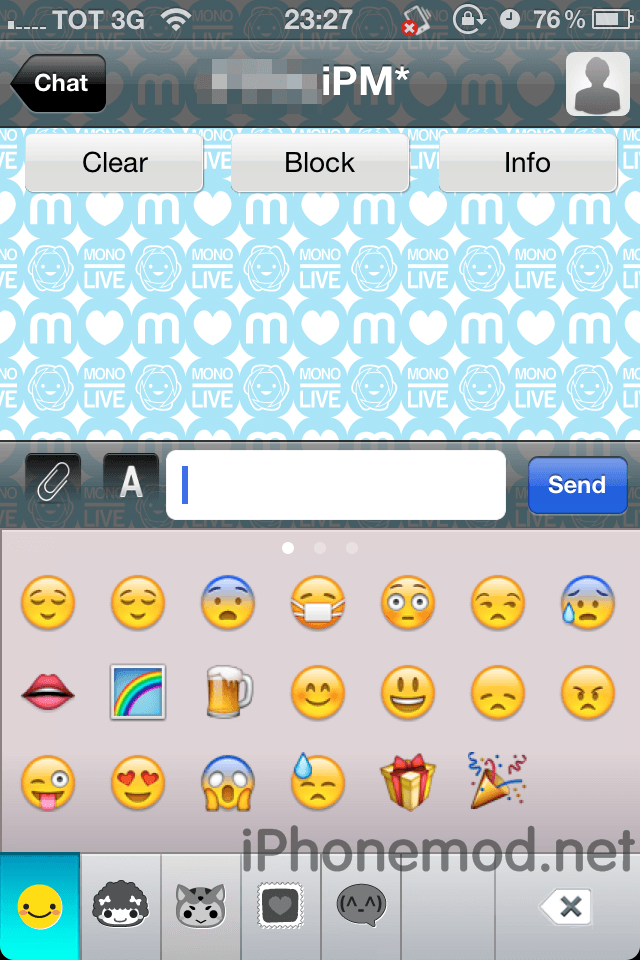Switch to the cat sticker tab
The image size is (640, 960).
[200, 907]
